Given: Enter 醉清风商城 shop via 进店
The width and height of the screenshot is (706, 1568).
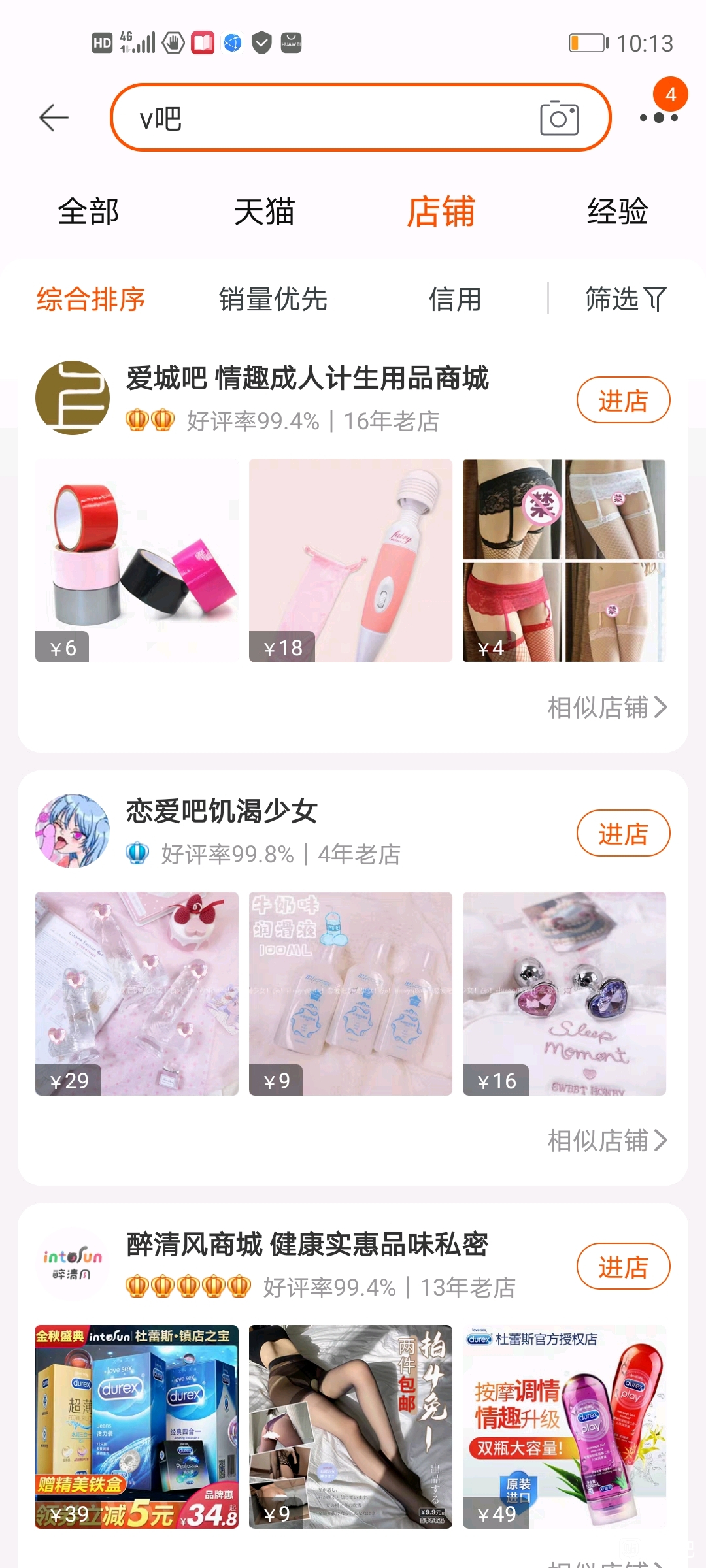Looking at the screenshot, I should pos(623,1267).
